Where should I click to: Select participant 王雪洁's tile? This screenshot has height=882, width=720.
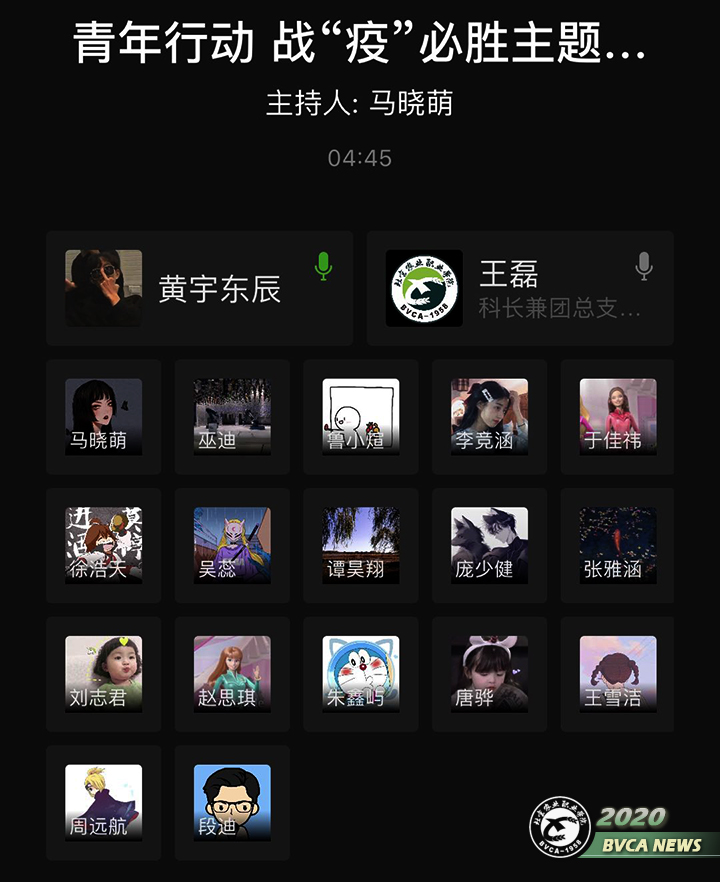(618, 674)
